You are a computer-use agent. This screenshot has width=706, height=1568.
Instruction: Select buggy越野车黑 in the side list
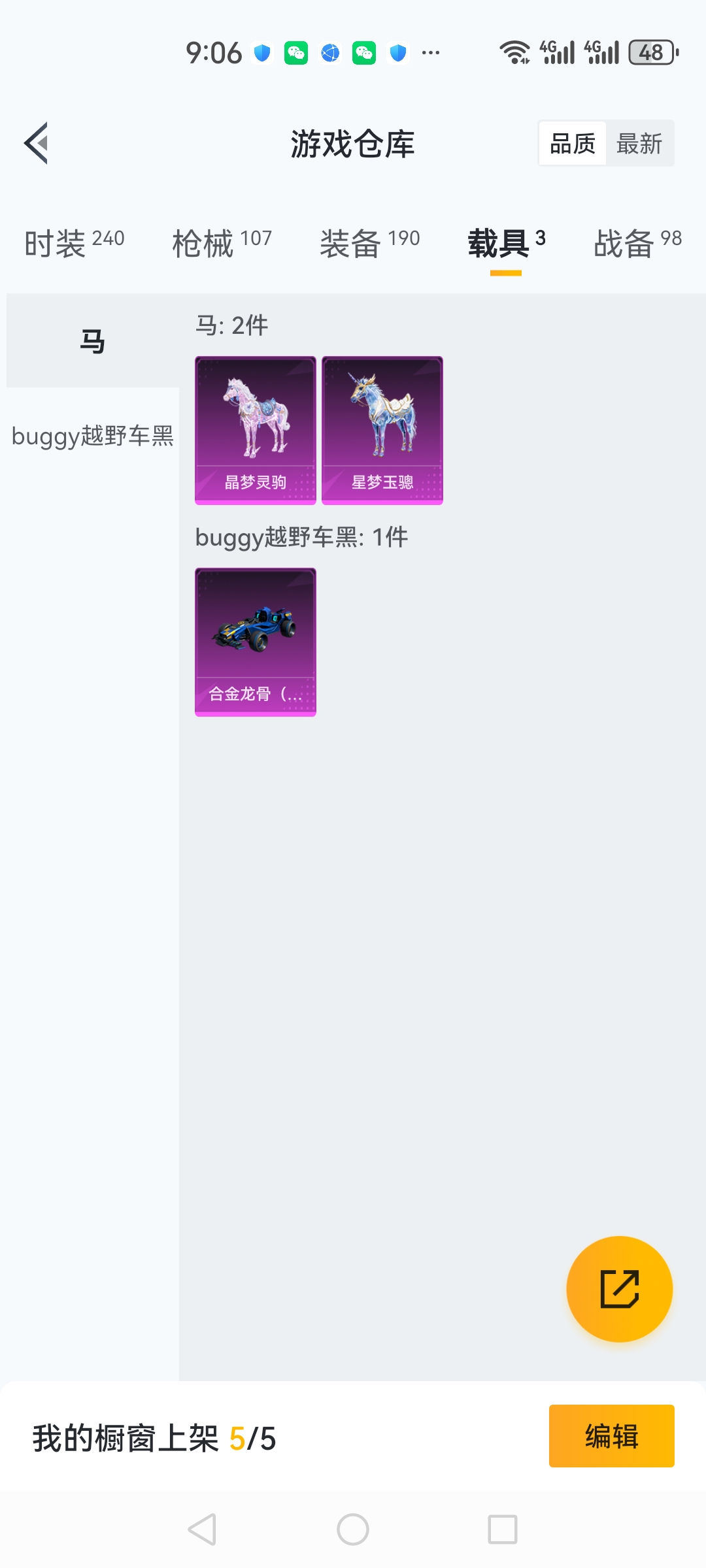93,436
